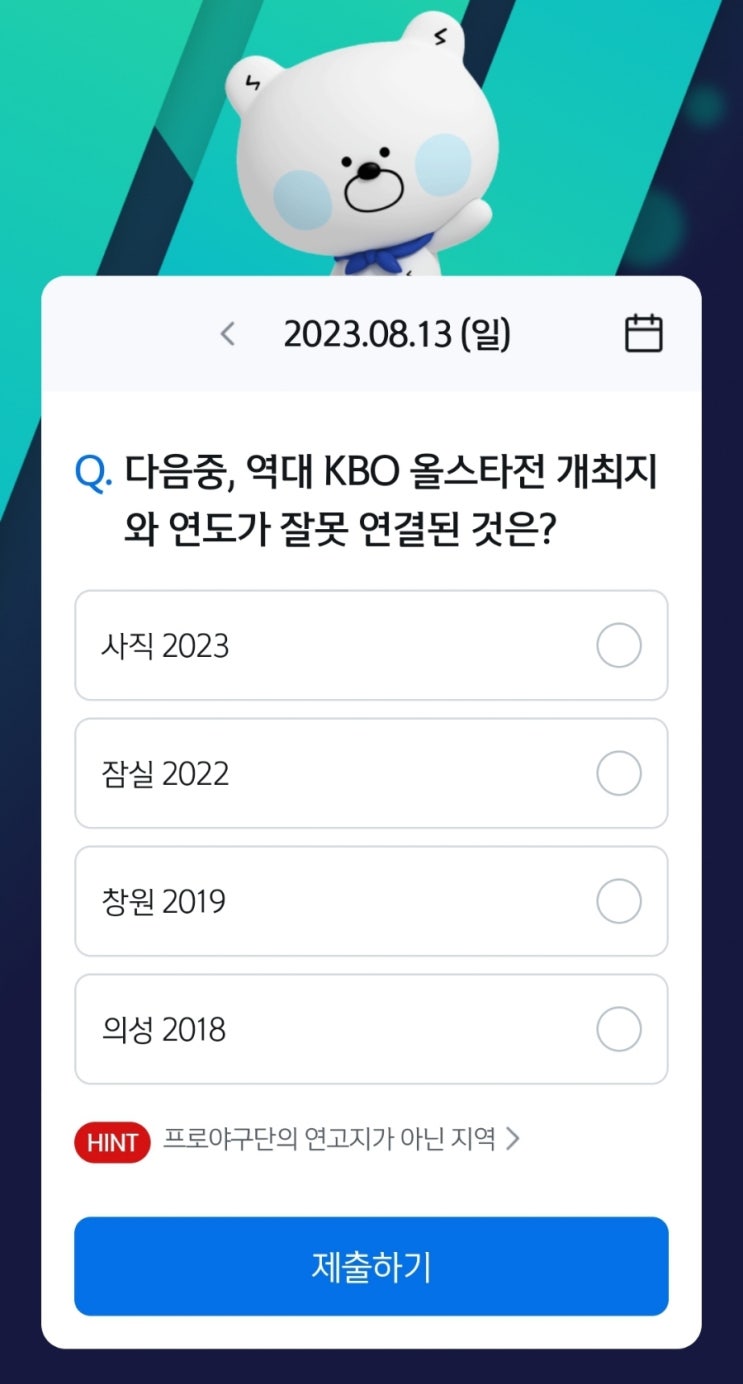Select the 잠실 2022 answer option

(619, 774)
